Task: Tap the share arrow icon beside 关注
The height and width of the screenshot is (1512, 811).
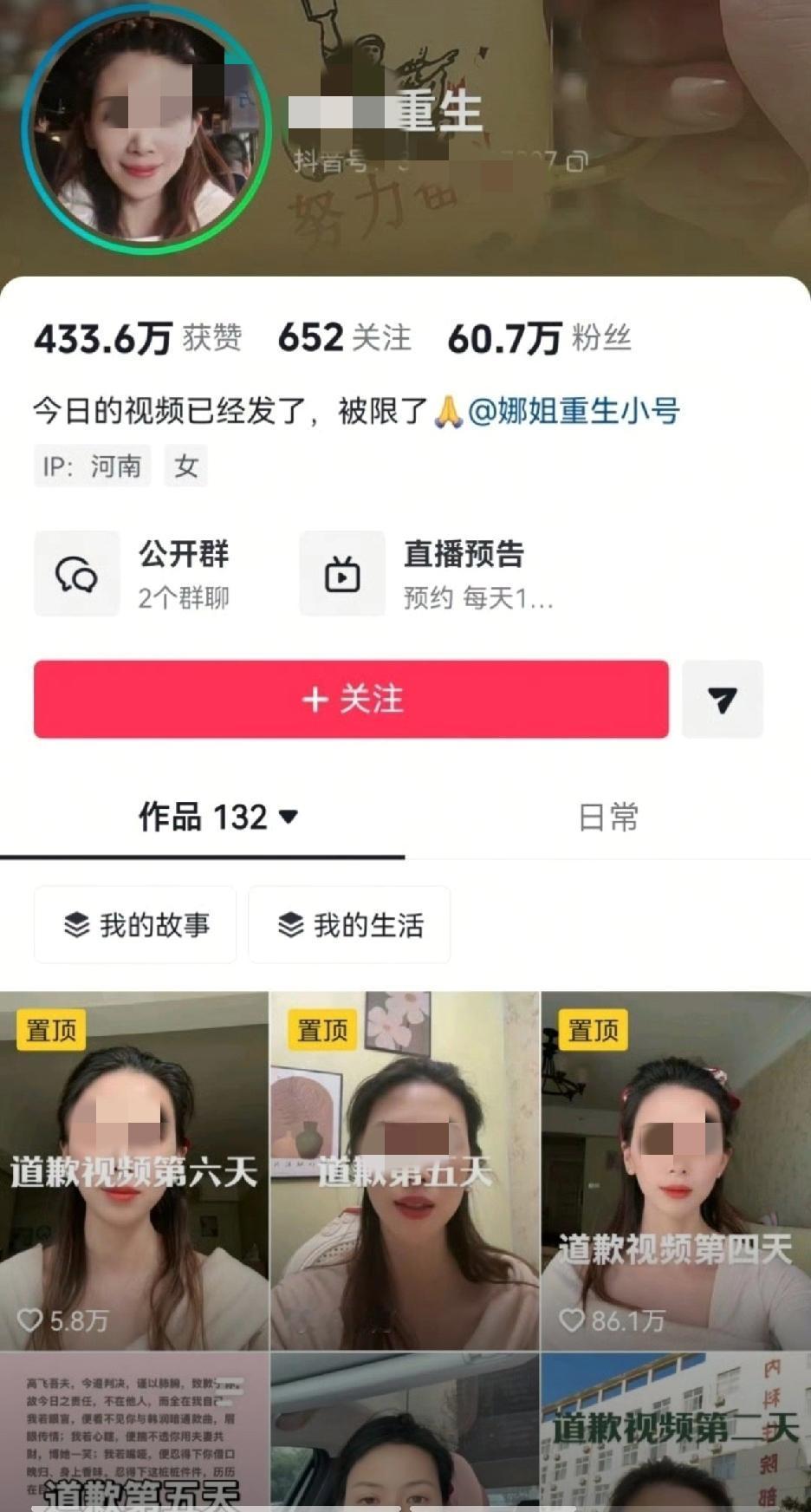Action: [722, 700]
